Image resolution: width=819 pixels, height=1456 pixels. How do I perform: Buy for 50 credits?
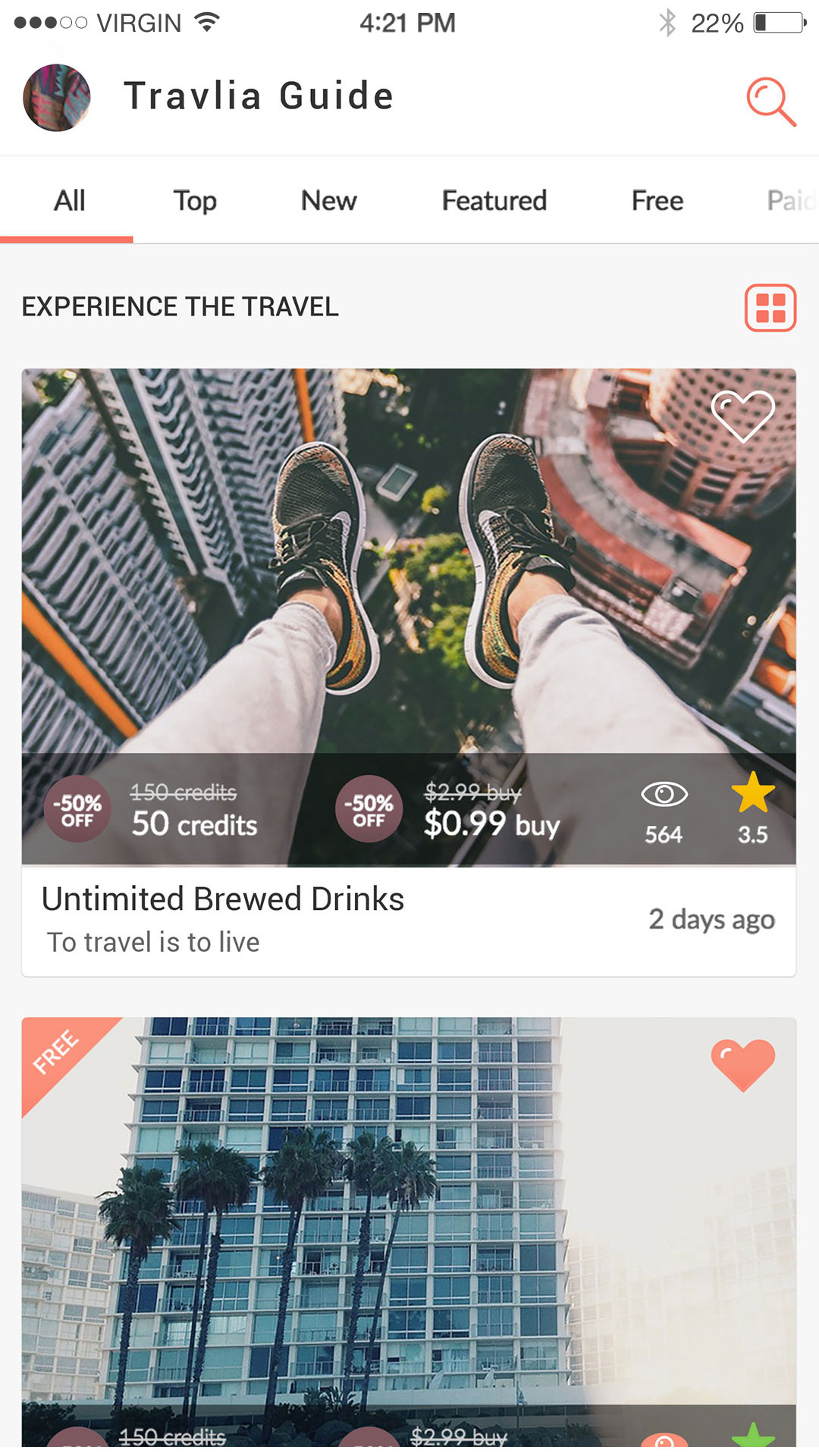pyautogui.click(x=193, y=823)
